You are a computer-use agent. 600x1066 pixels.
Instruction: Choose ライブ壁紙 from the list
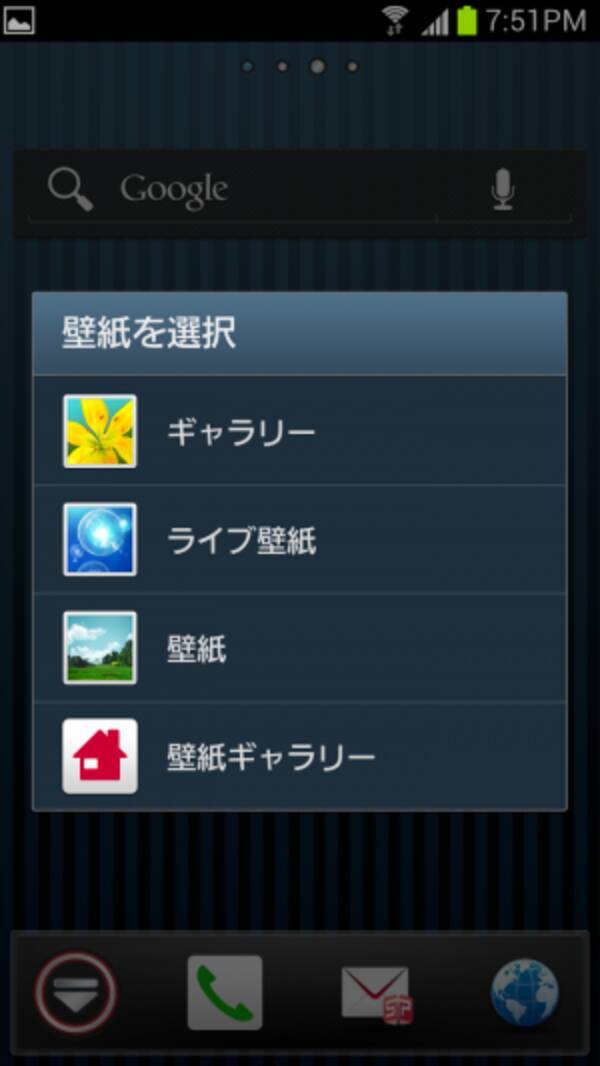click(x=300, y=540)
